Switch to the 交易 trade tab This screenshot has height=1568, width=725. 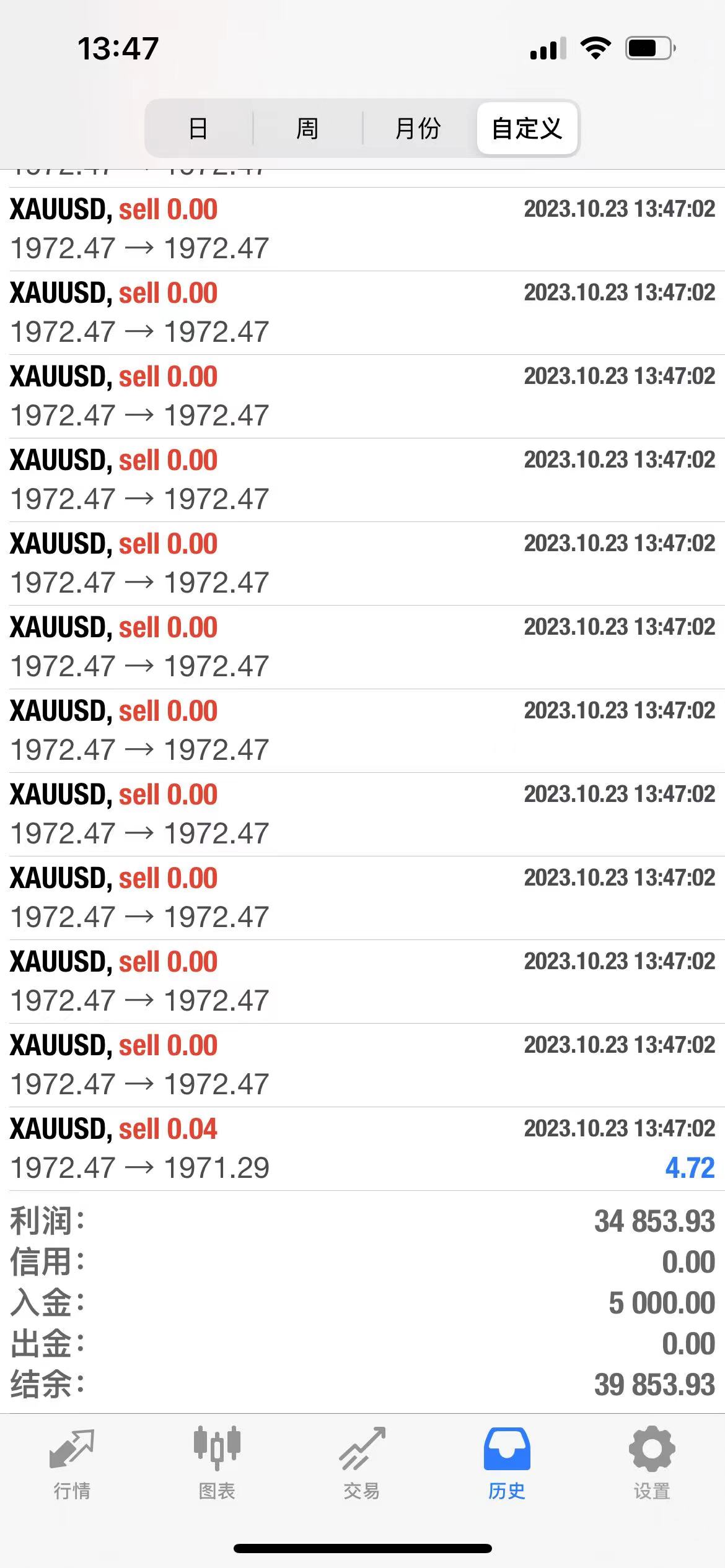pos(362,1464)
